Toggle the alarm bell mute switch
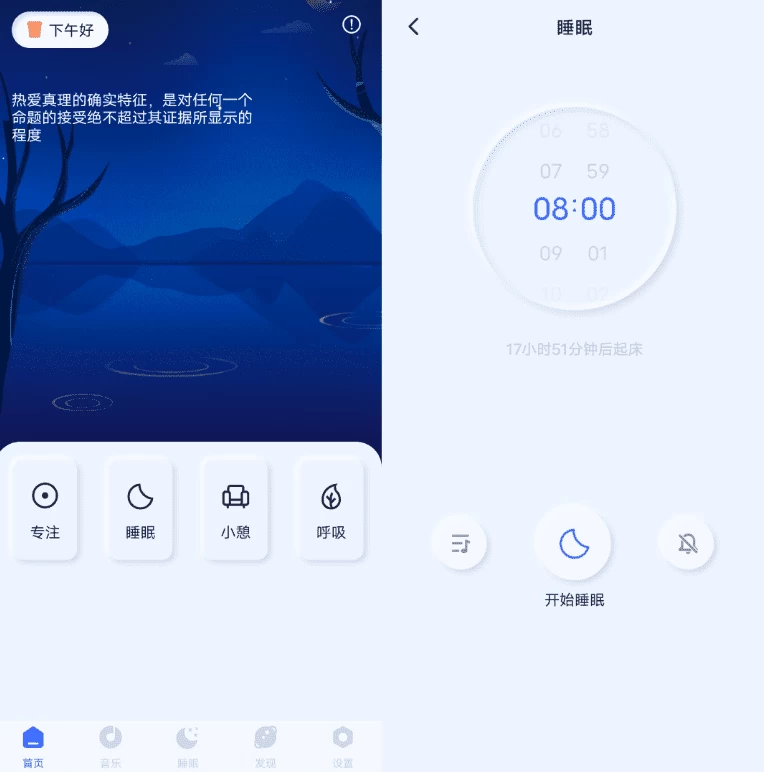Screen dimensions: 764x772 coord(687,542)
